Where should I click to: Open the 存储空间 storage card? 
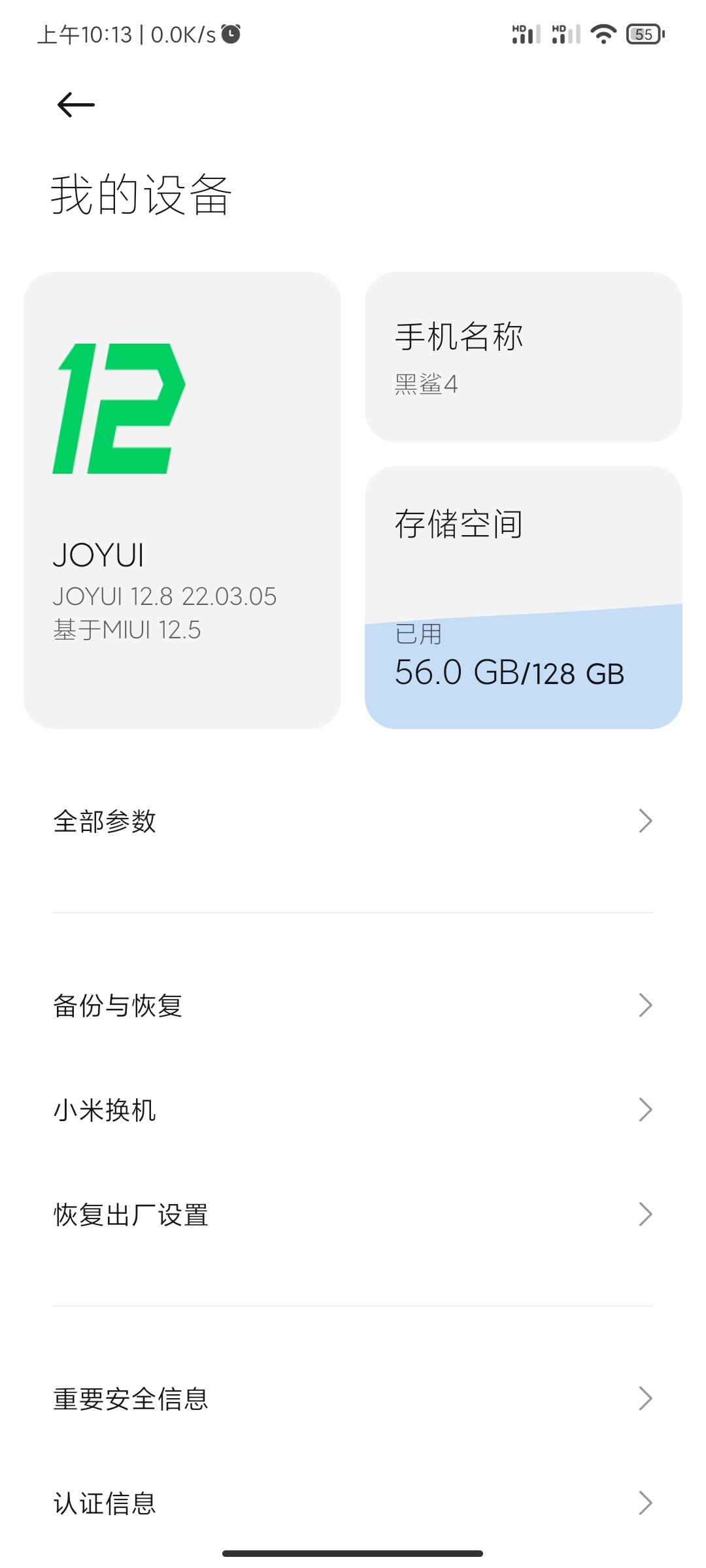click(x=524, y=597)
